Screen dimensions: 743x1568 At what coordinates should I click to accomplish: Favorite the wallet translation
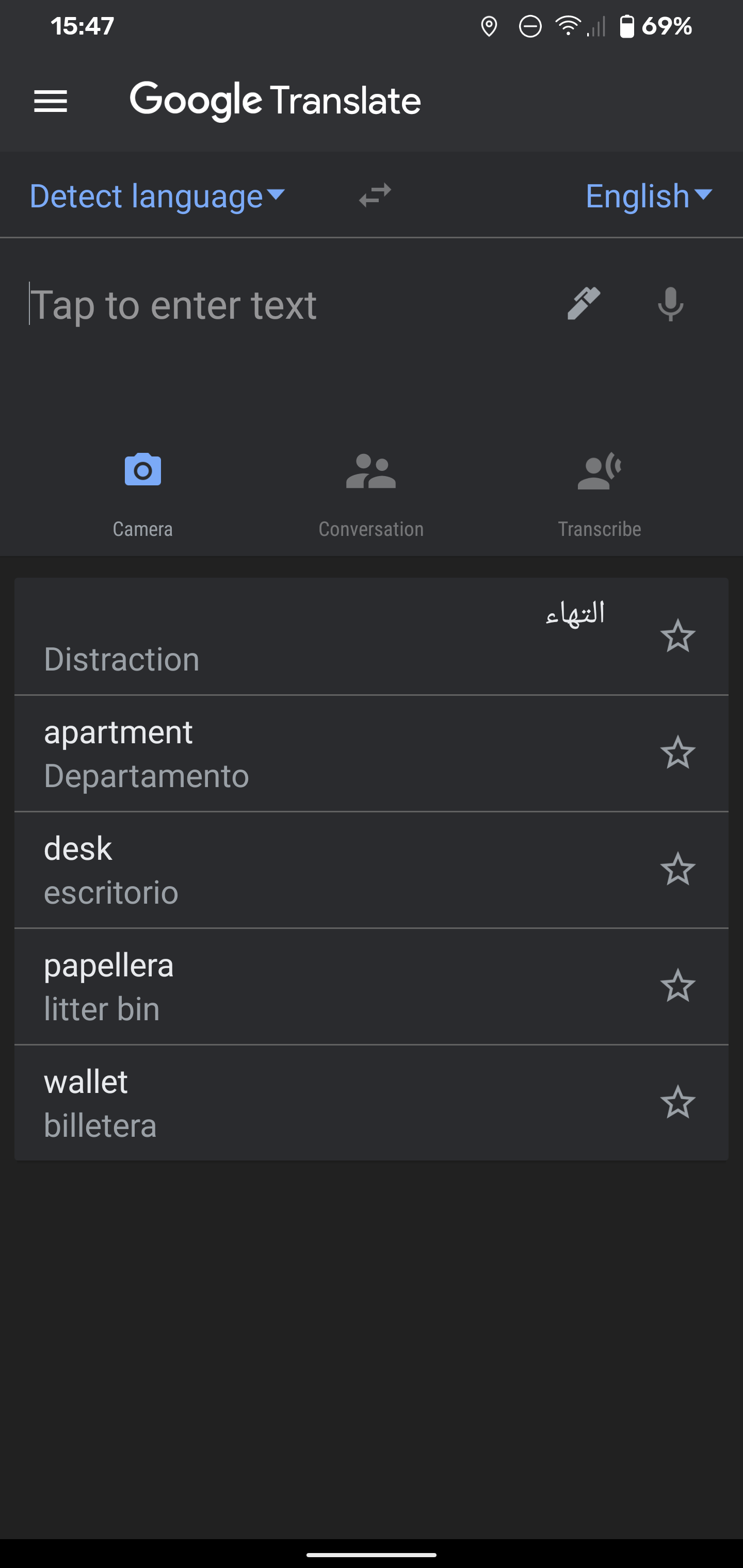pos(679,1103)
